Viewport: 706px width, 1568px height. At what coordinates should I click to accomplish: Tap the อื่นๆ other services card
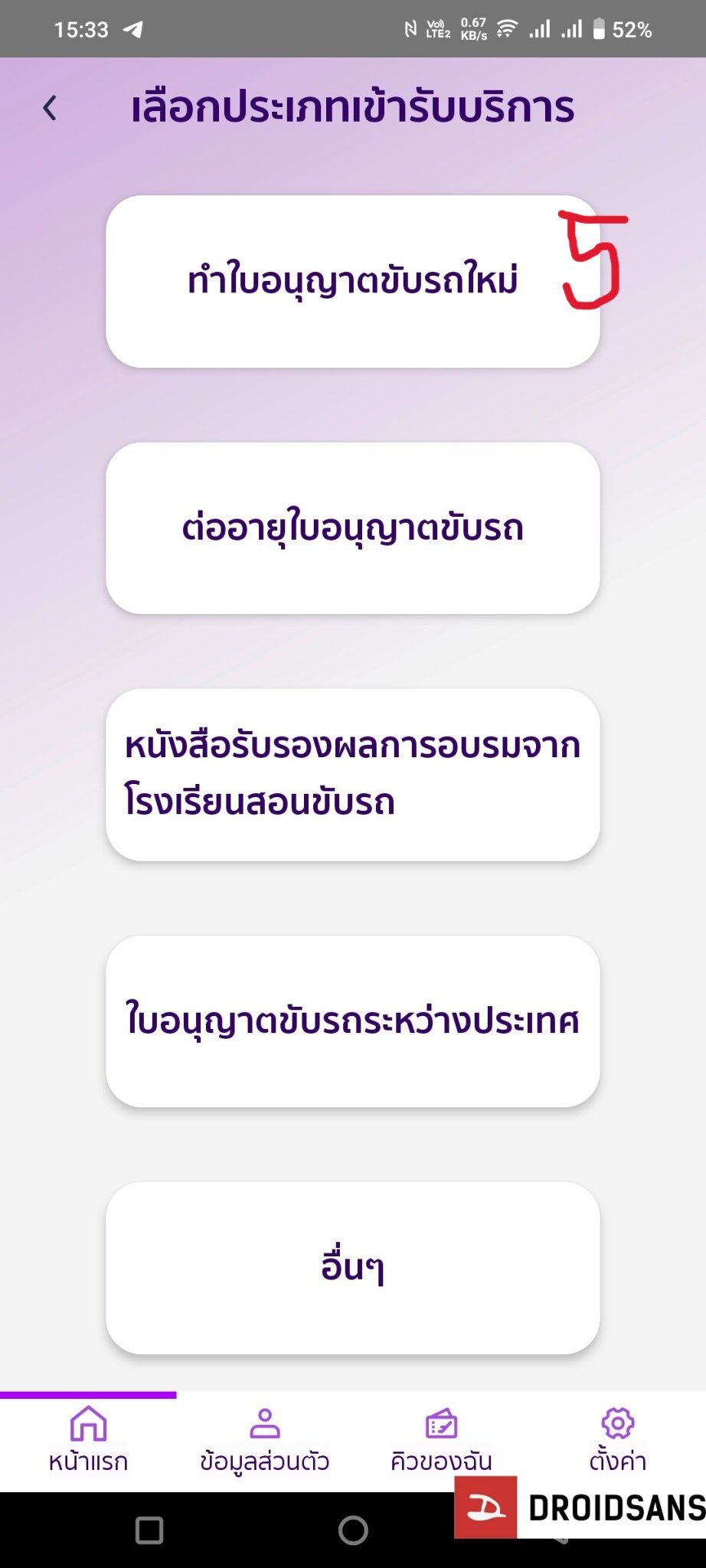tap(353, 1267)
